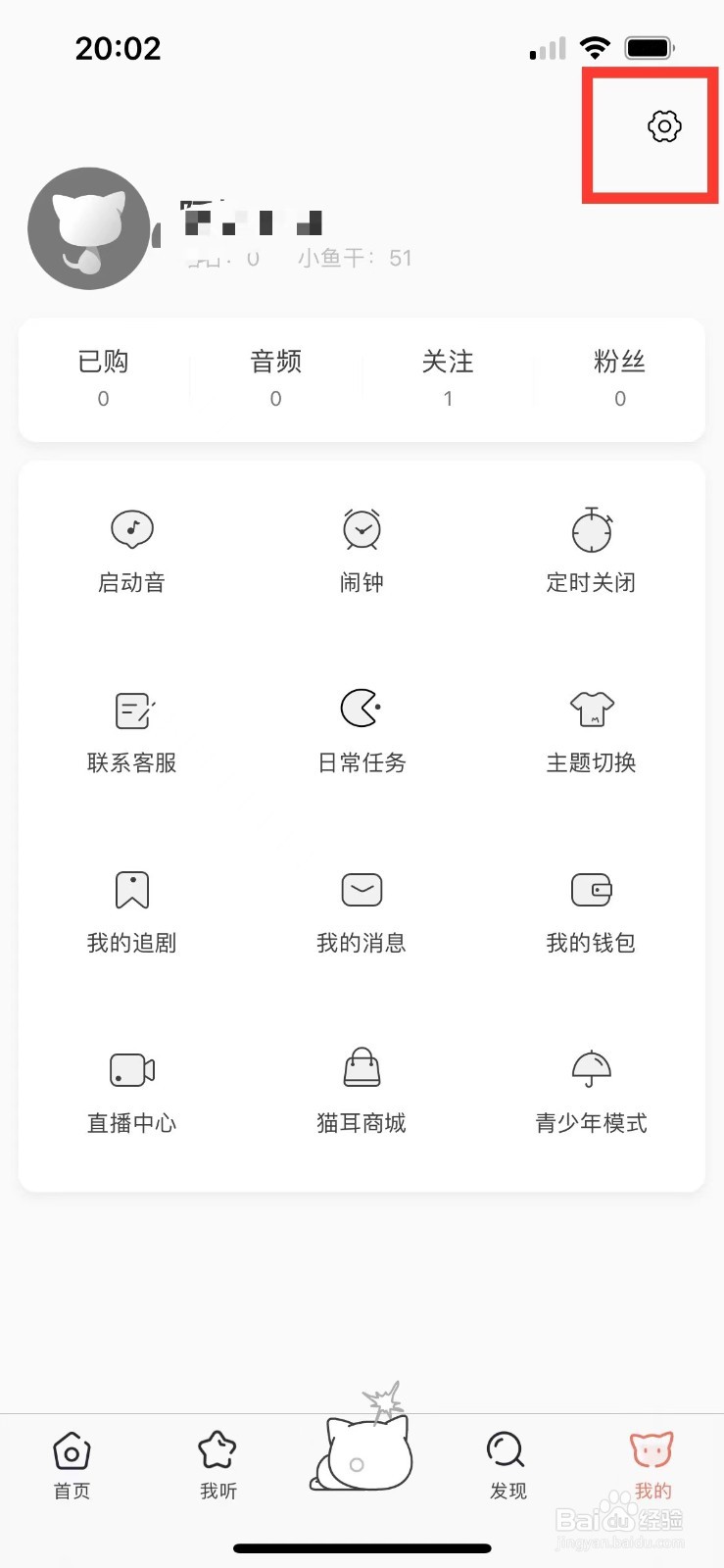The image size is (724, 1568).
Task: Switch to the 我听 tab
Action: (217, 1465)
